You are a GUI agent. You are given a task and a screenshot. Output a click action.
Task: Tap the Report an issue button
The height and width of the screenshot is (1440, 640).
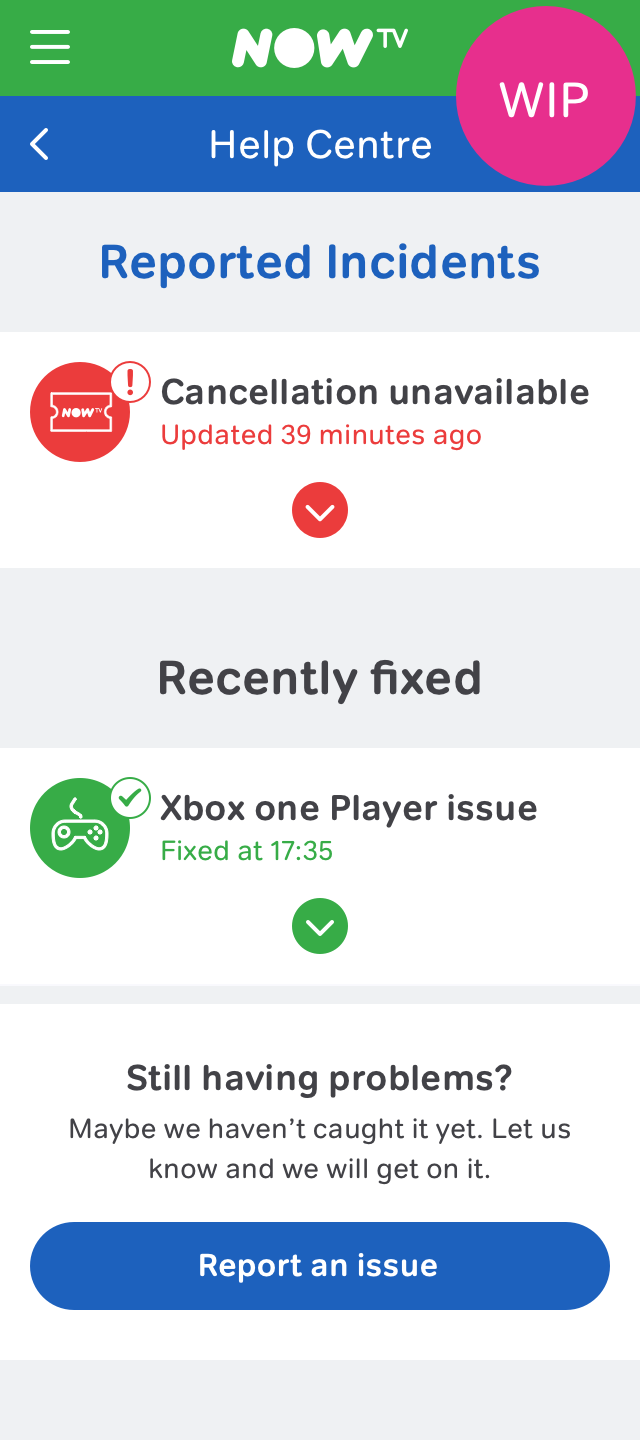320,1266
